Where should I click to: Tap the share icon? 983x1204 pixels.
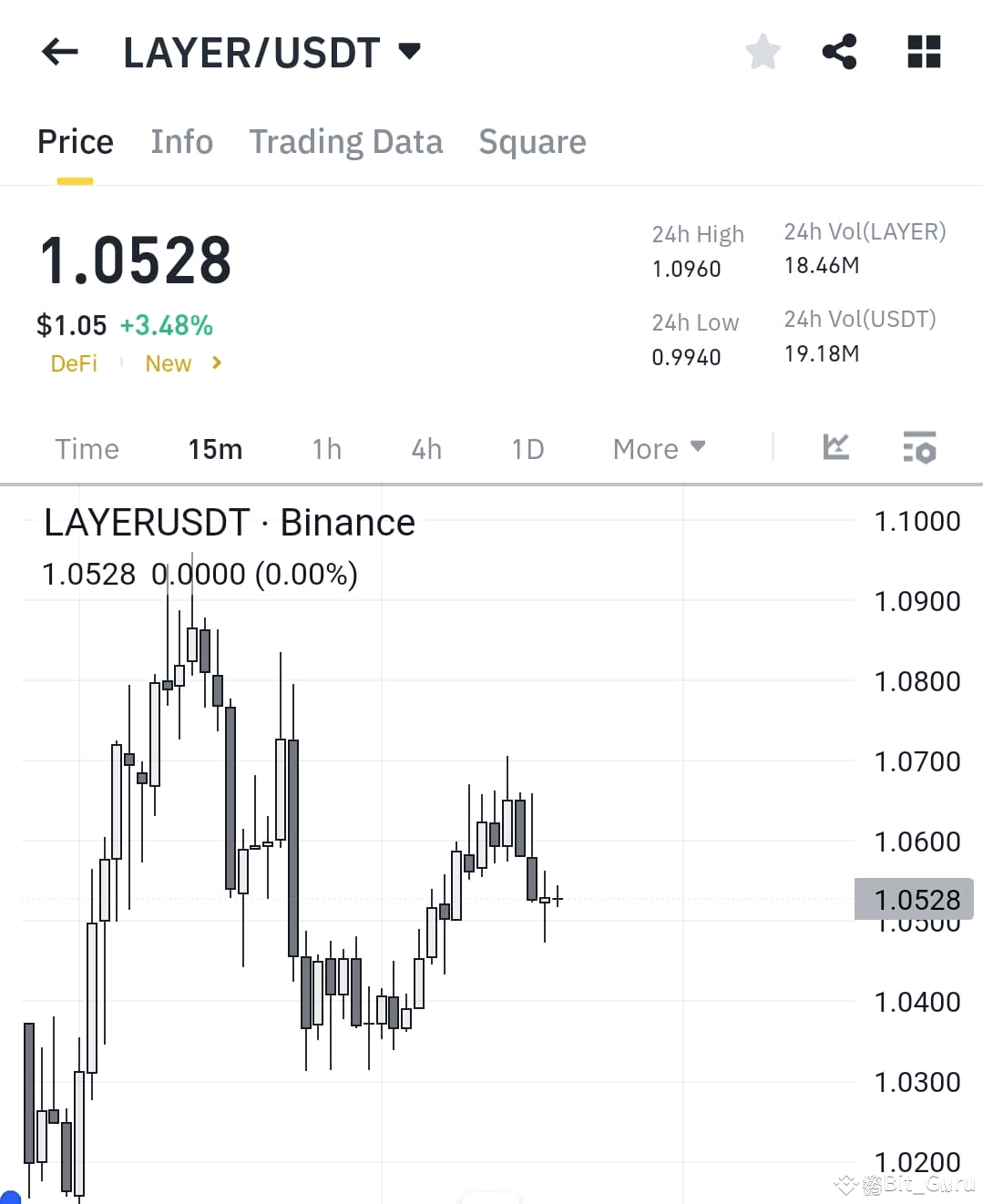pos(838,52)
